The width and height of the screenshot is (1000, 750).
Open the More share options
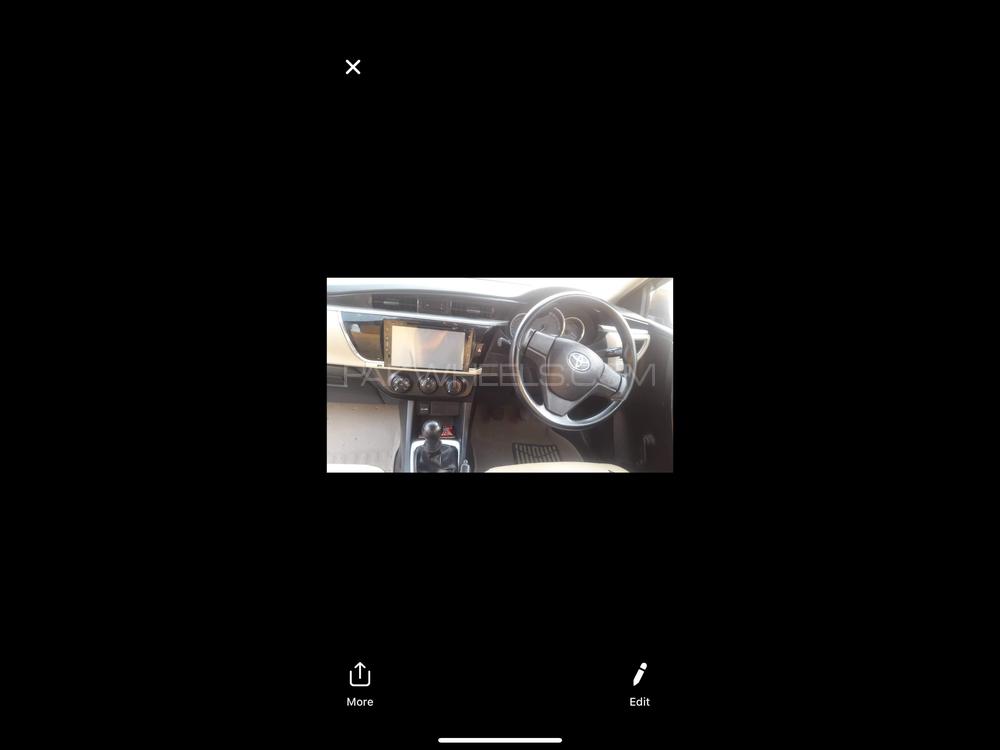(x=360, y=684)
